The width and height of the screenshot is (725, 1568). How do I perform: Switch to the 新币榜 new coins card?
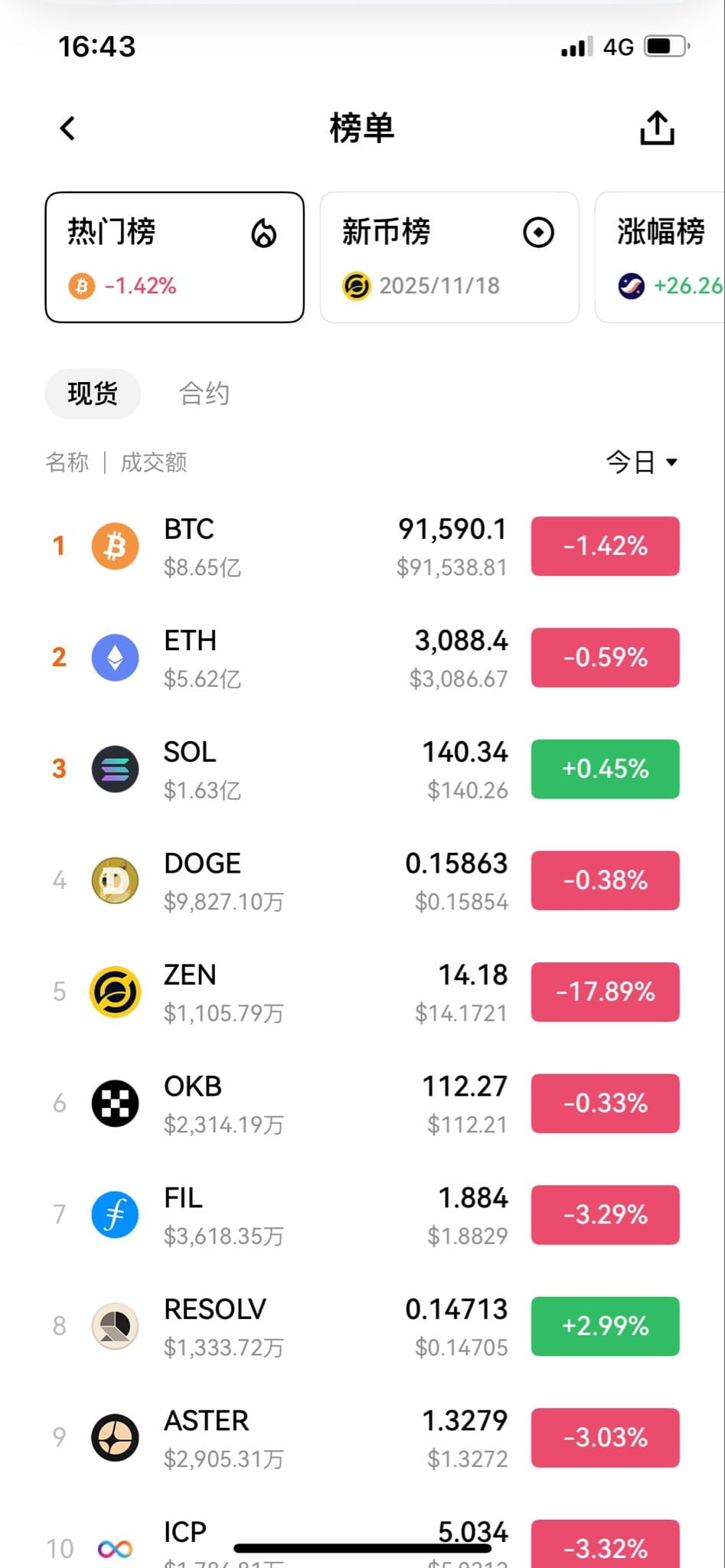click(449, 257)
